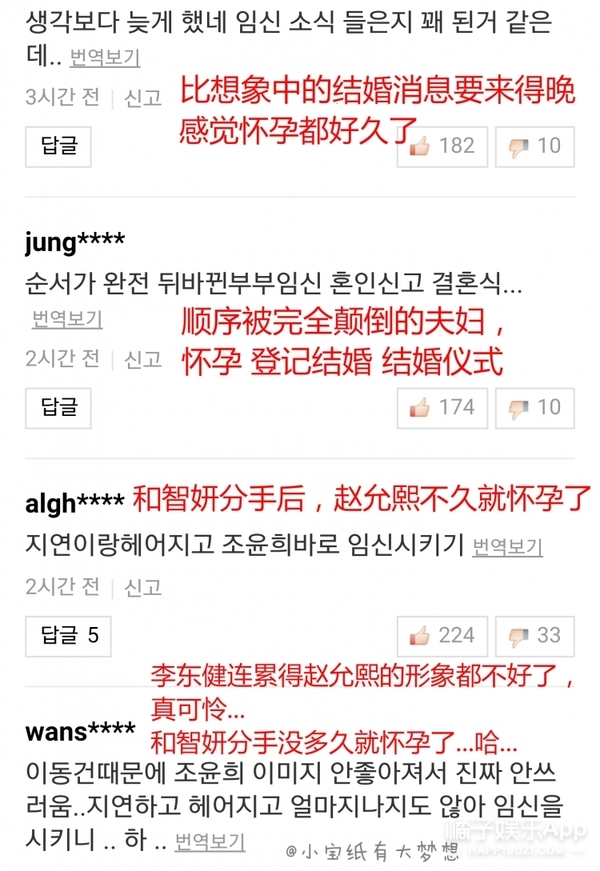Tap 답글 under the comment with 182 likes

[58, 146]
